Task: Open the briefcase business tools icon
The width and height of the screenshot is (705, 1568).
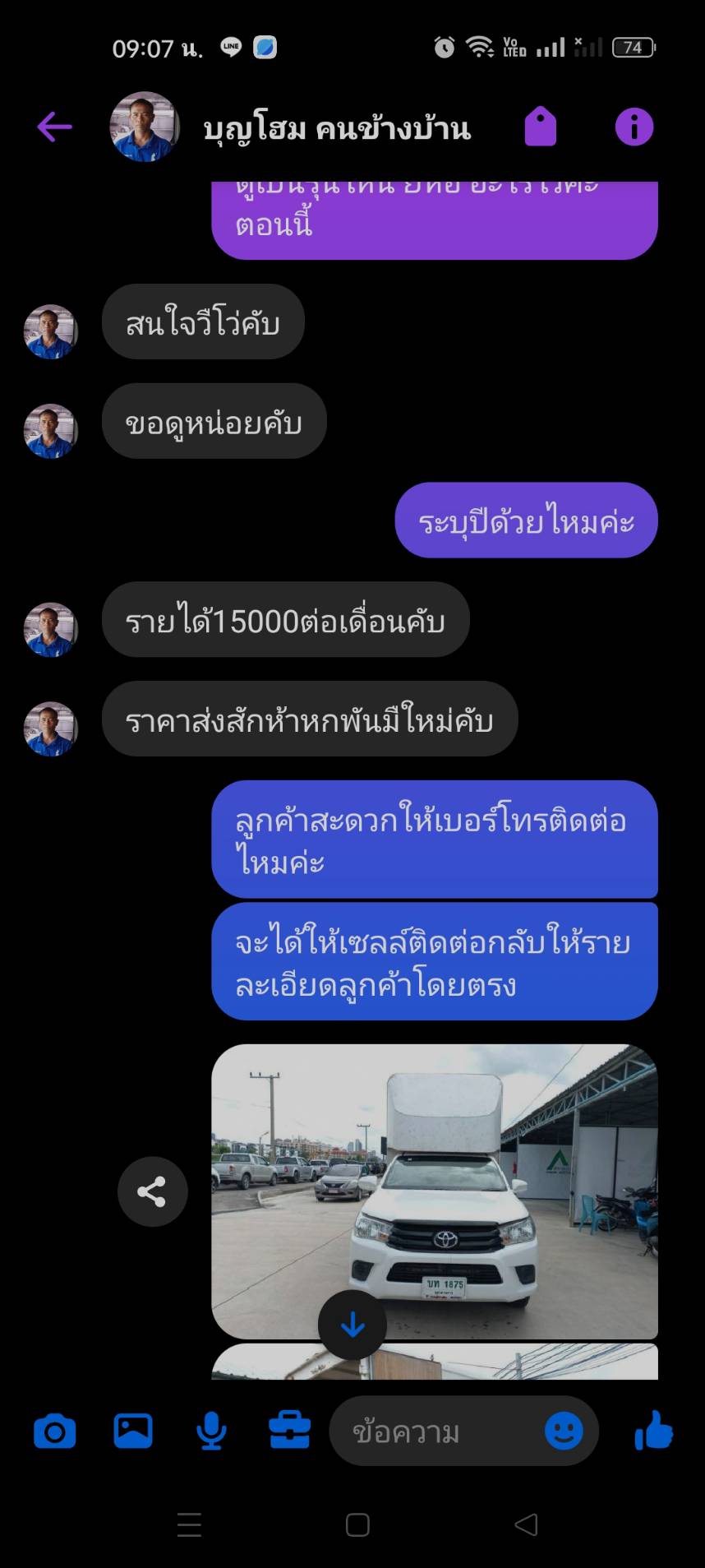Action: (x=289, y=1432)
